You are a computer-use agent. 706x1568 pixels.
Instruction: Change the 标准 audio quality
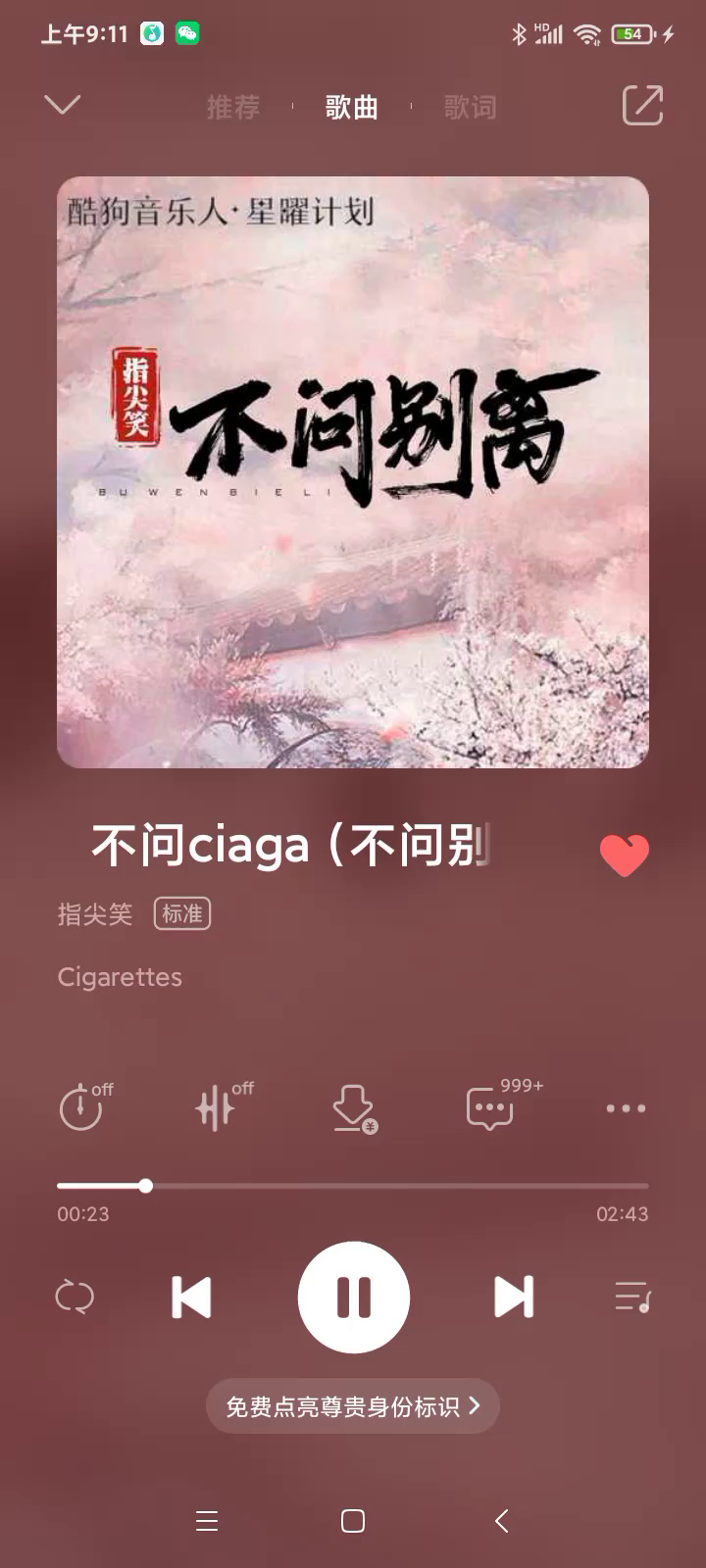[x=182, y=914]
